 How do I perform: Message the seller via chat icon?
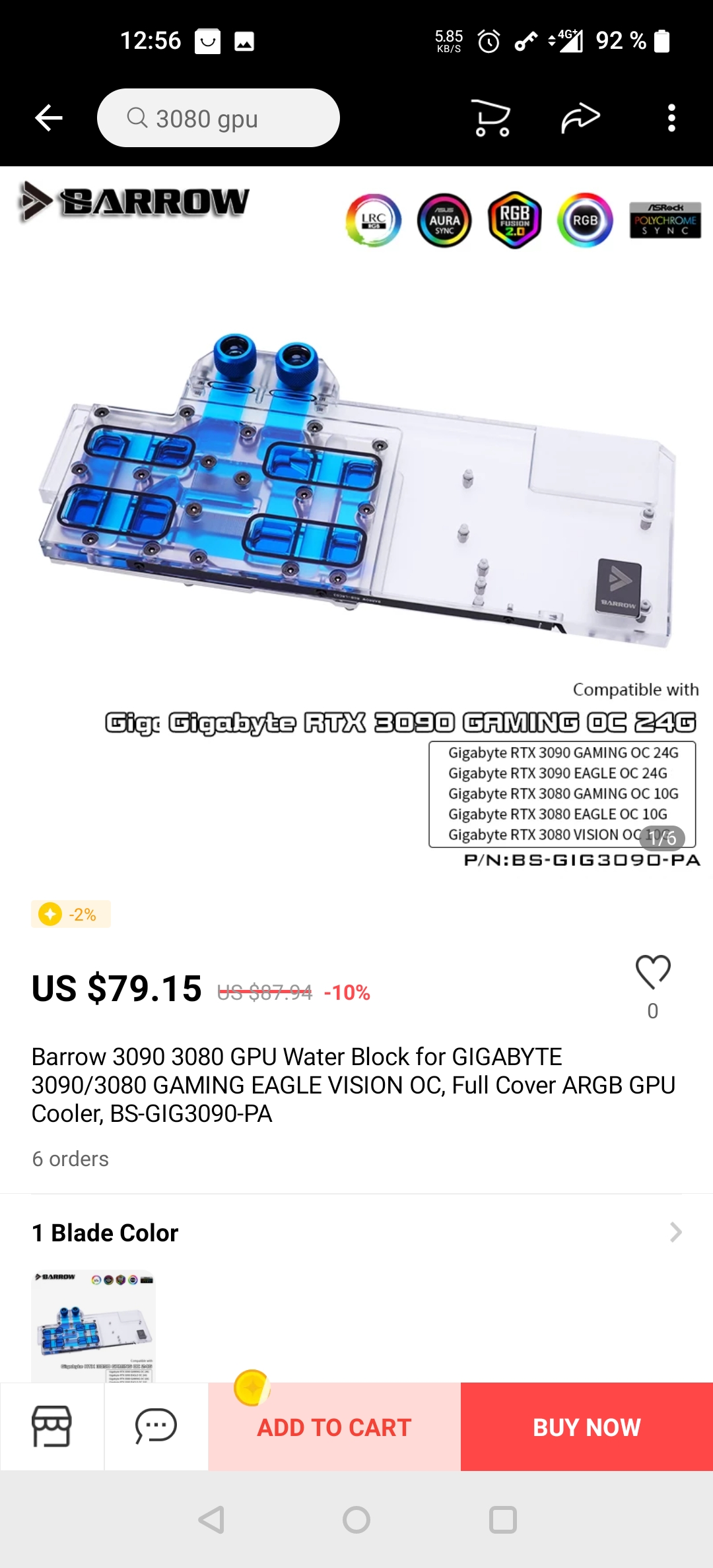[156, 1426]
